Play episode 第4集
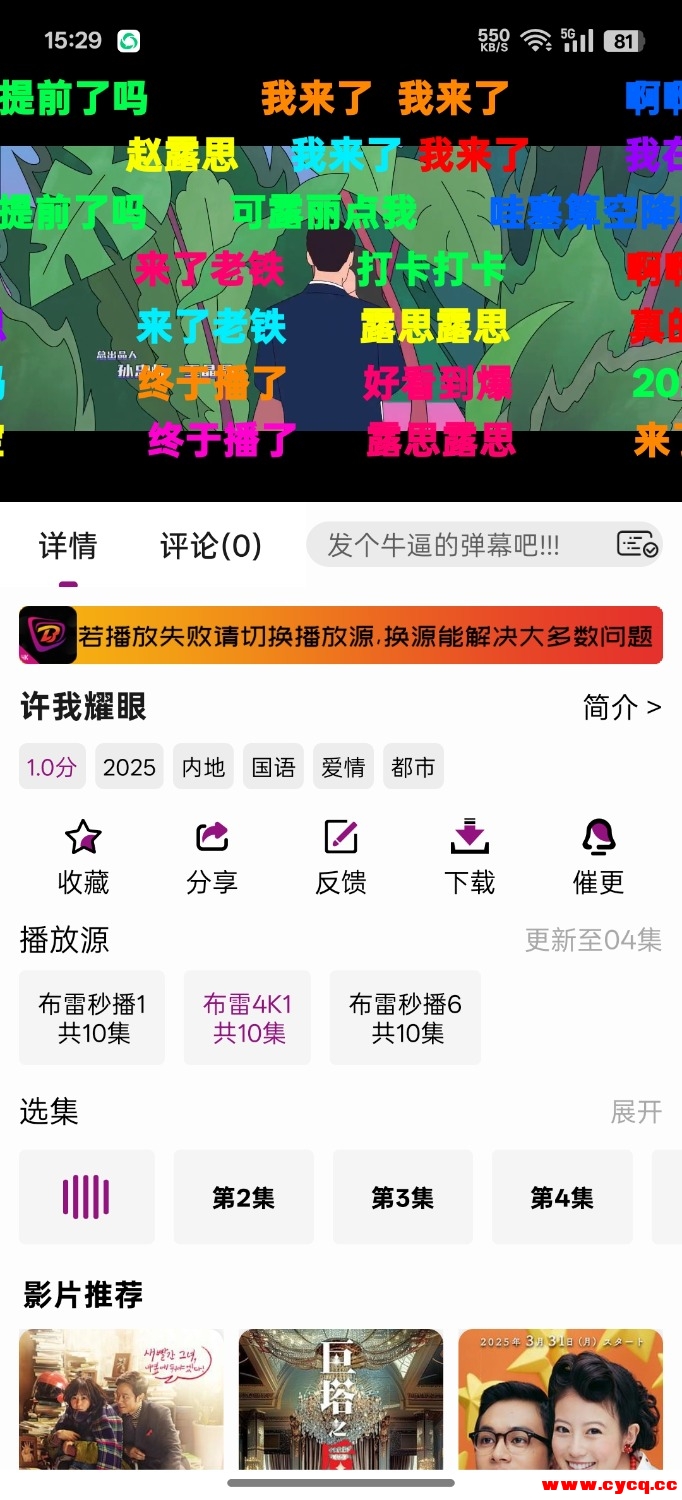This screenshot has height=1500, width=682. (x=561, y=1198)
